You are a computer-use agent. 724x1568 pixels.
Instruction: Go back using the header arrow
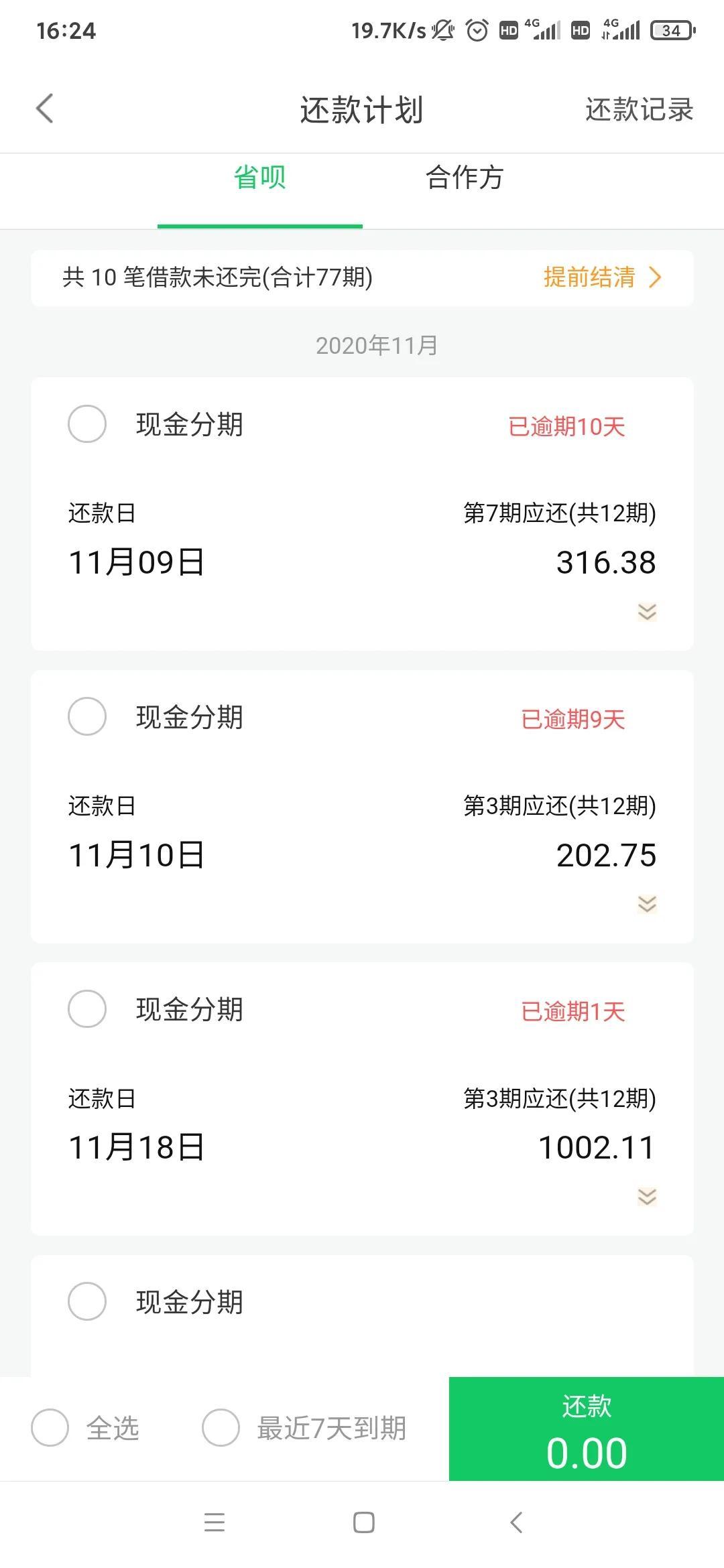point(44,109)
